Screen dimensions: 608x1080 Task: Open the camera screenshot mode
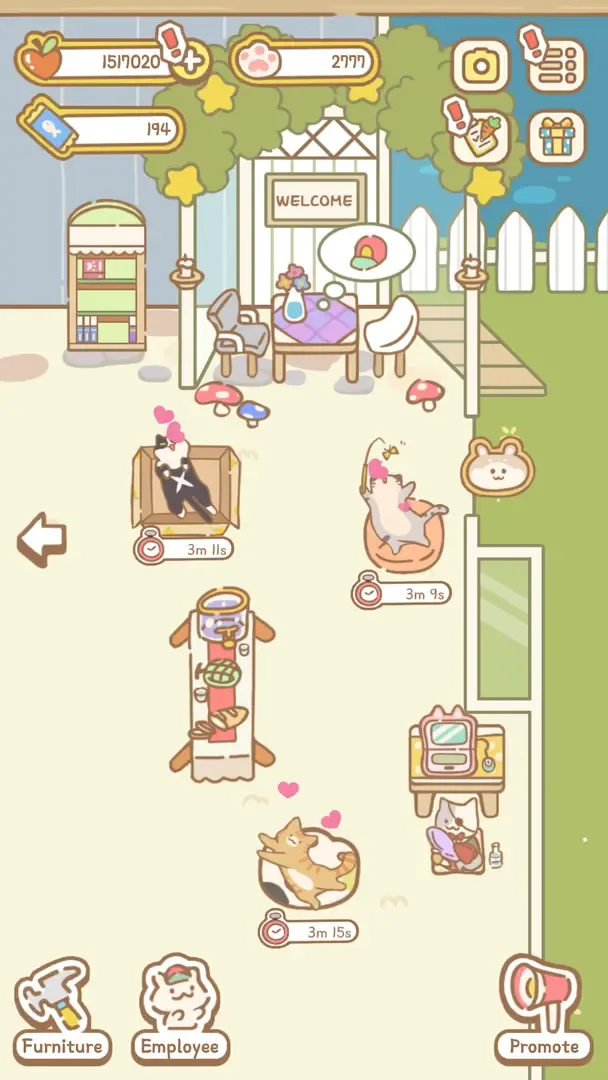(x=480, y=65)
